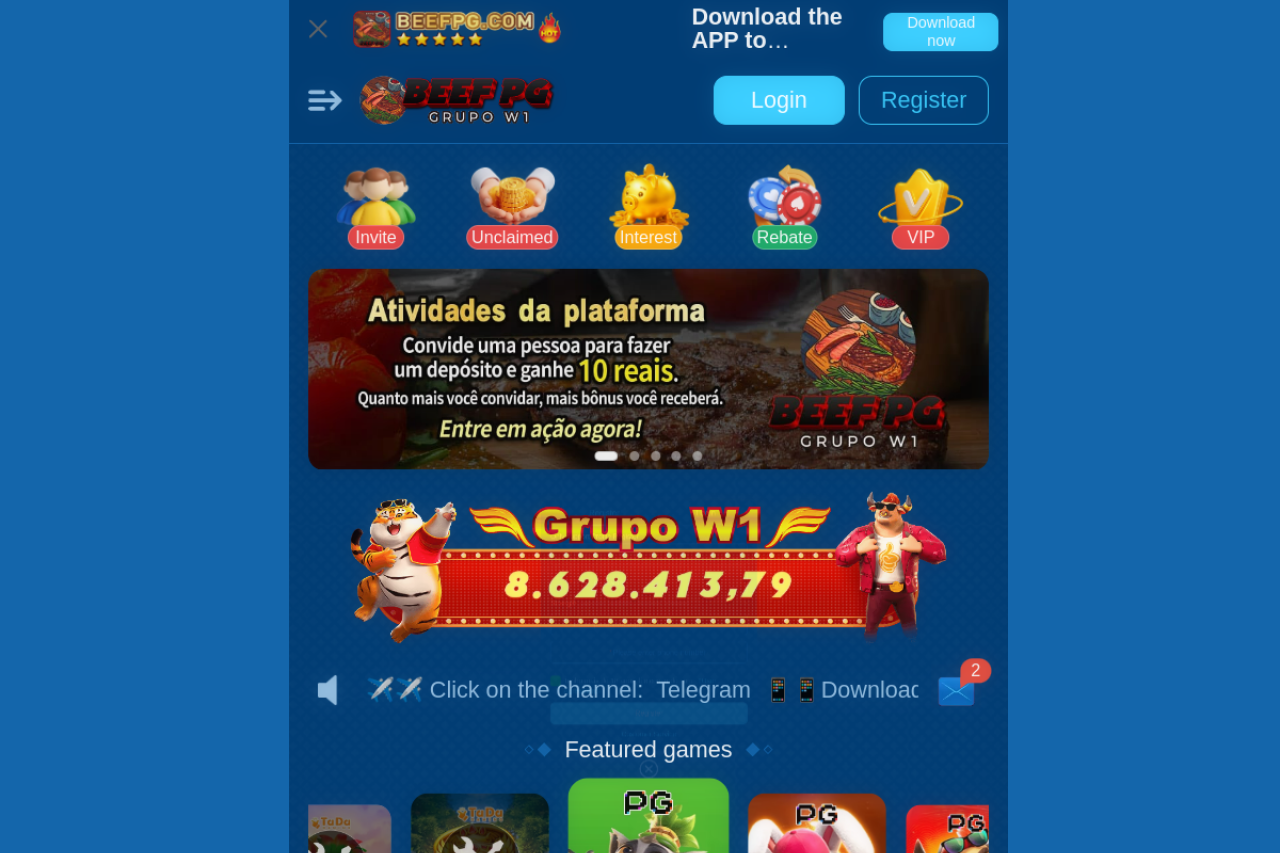Open the Login page

[778, 100]
